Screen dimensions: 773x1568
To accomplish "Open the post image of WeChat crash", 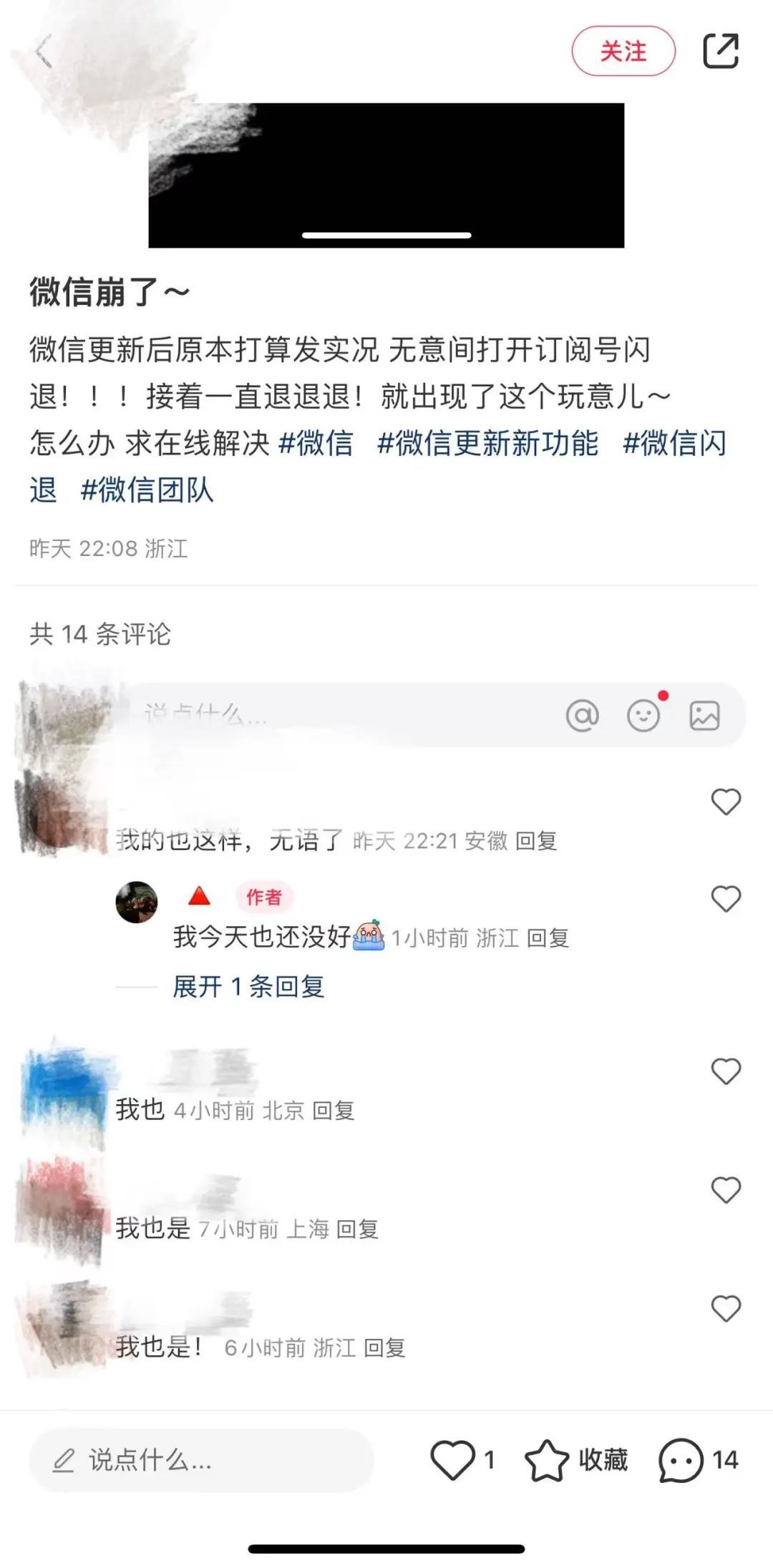I will (386, 175).
